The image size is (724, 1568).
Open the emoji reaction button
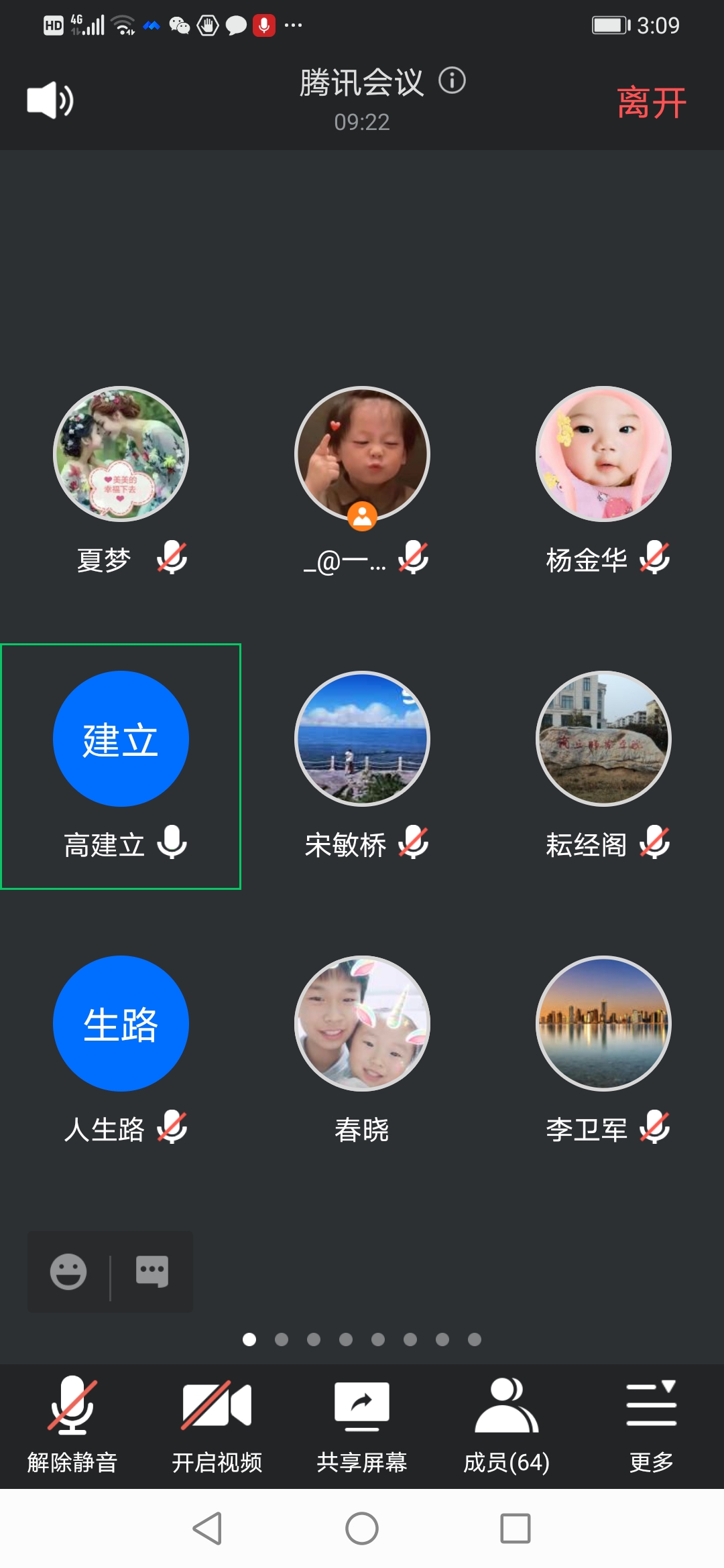(x=68, y=1271)
